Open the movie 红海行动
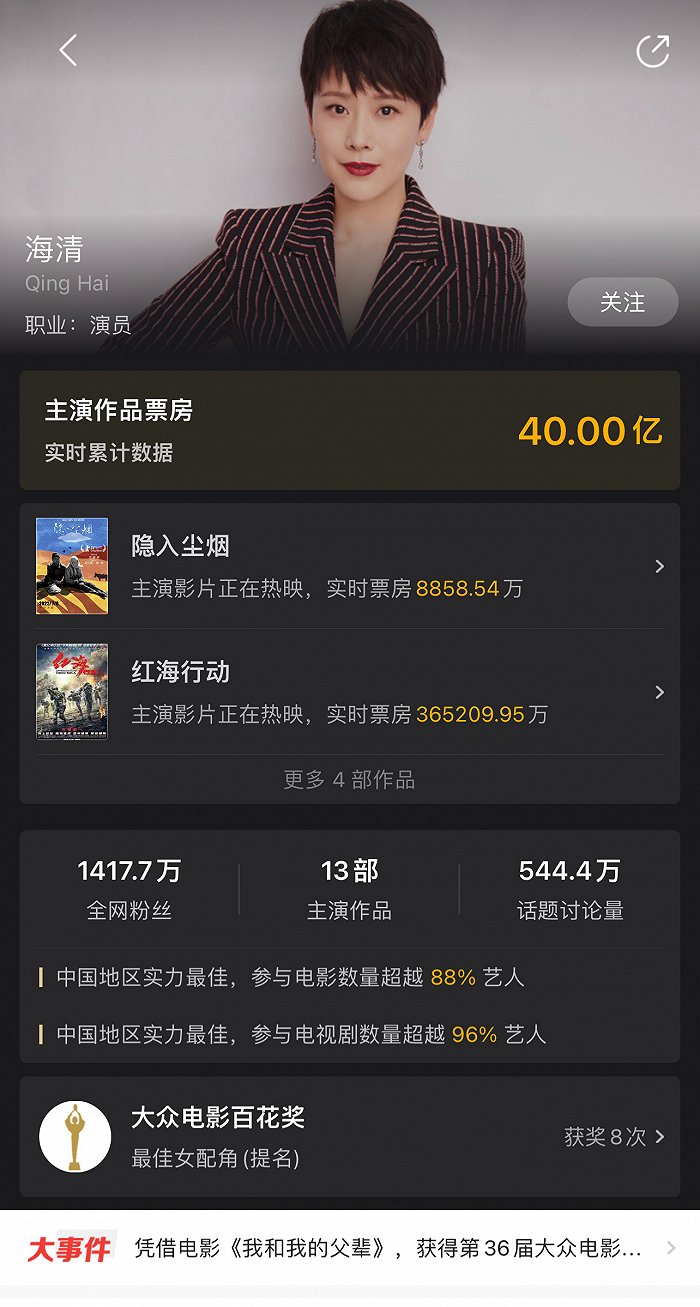700x1307 pixels. coord(349,692)
